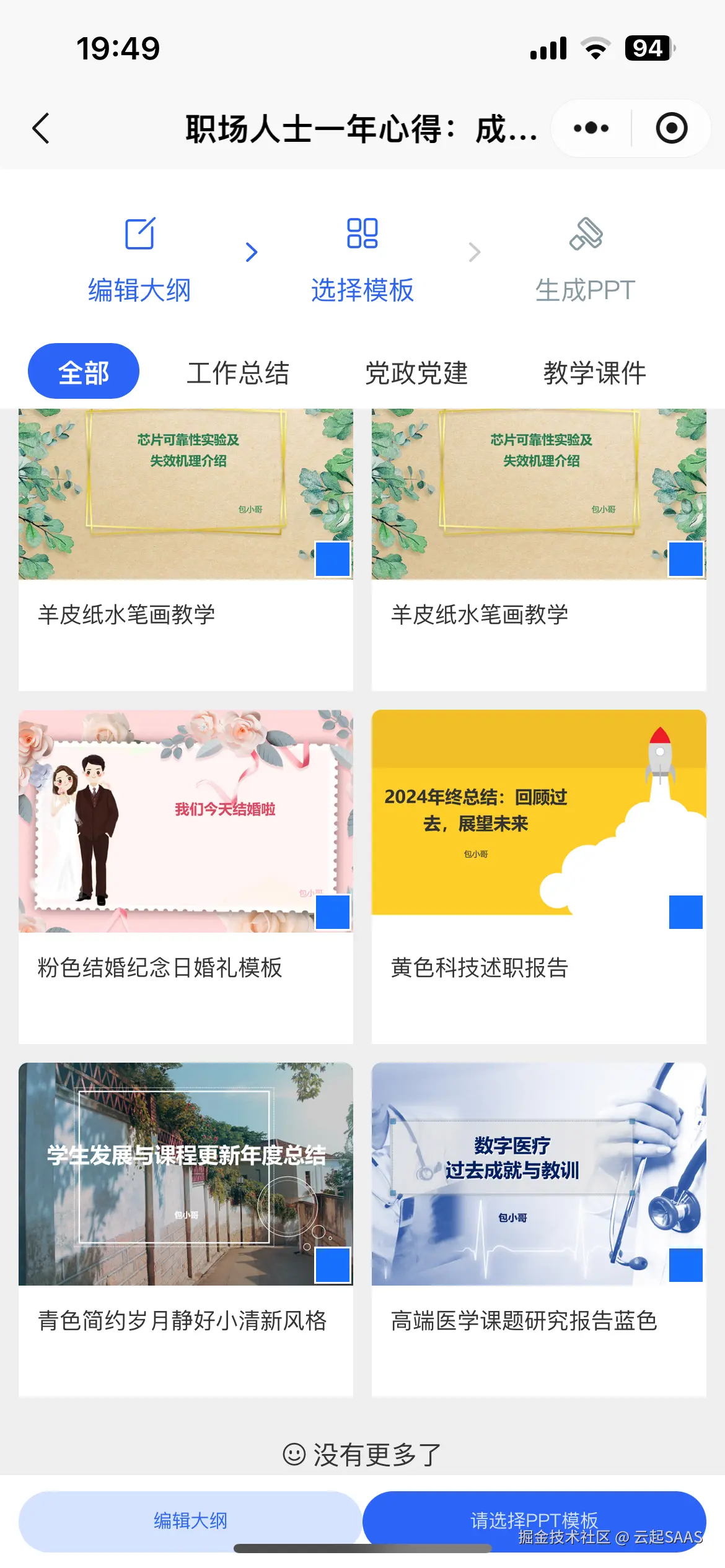Click the bottom 编辑大纲 button
Viewport: 725px width, 1568px height.
click(x=189, y=1520)
